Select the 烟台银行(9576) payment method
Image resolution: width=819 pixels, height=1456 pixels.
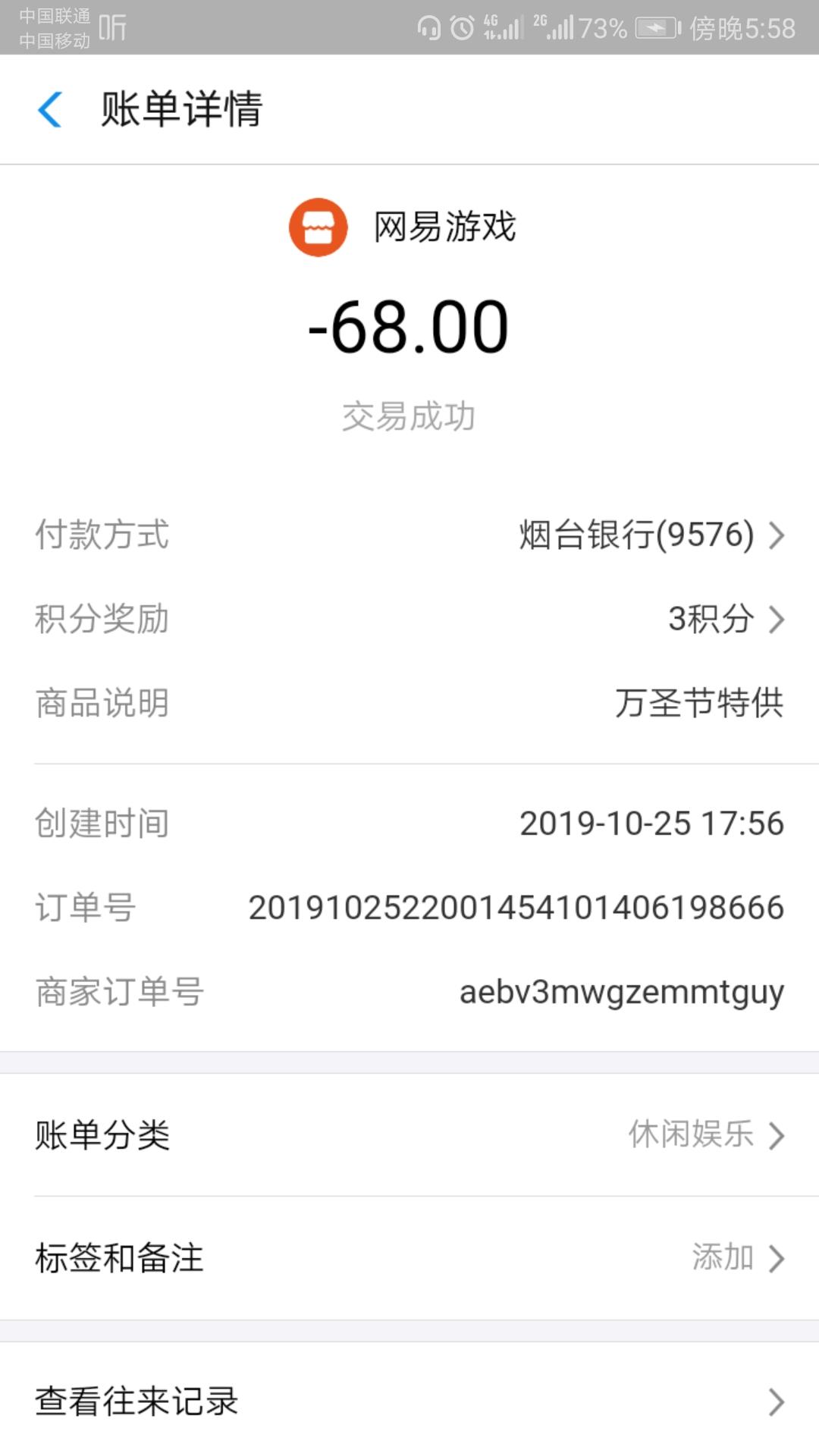(x=633, y=536)
